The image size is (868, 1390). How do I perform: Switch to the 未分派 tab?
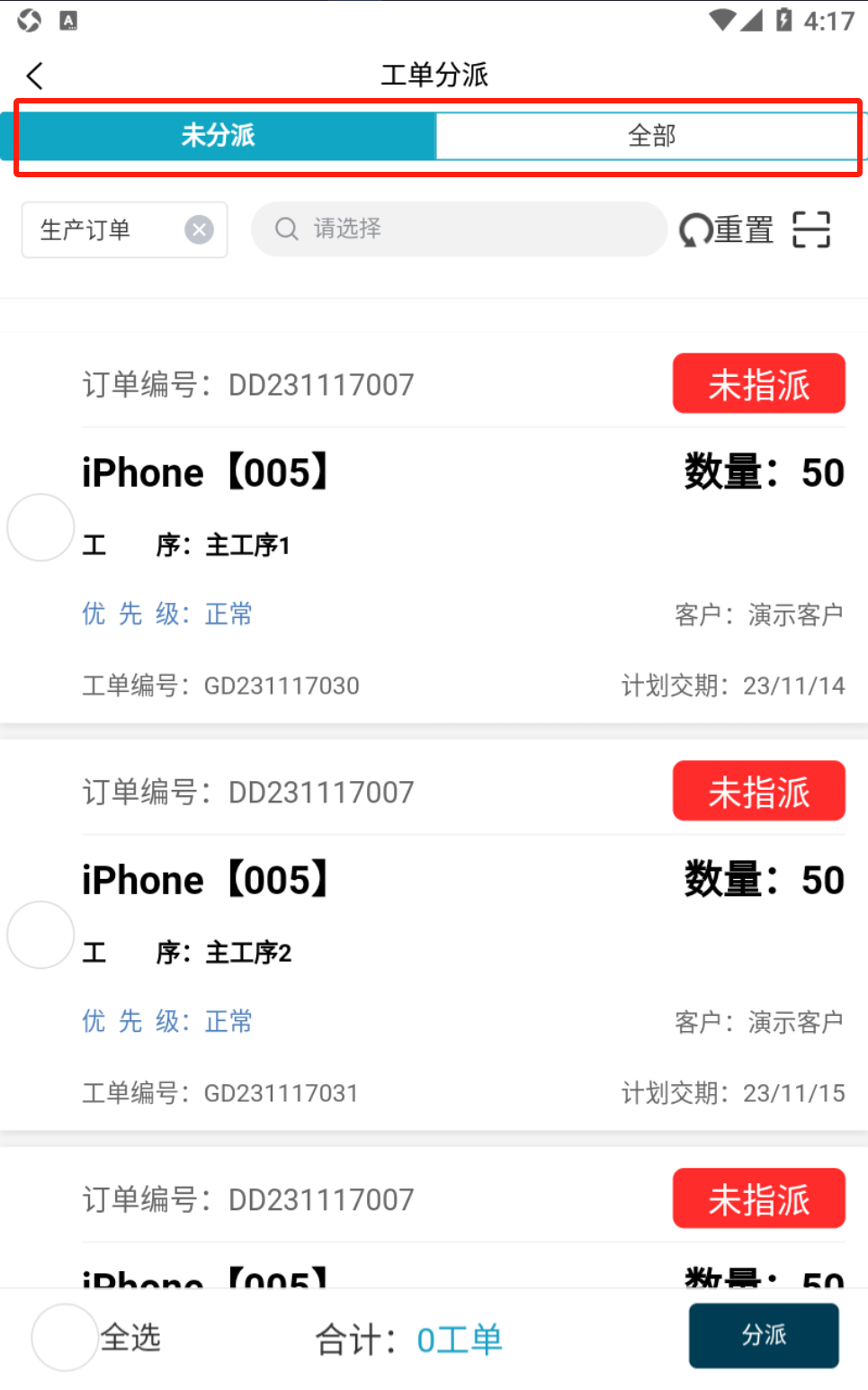click(219, 136)
